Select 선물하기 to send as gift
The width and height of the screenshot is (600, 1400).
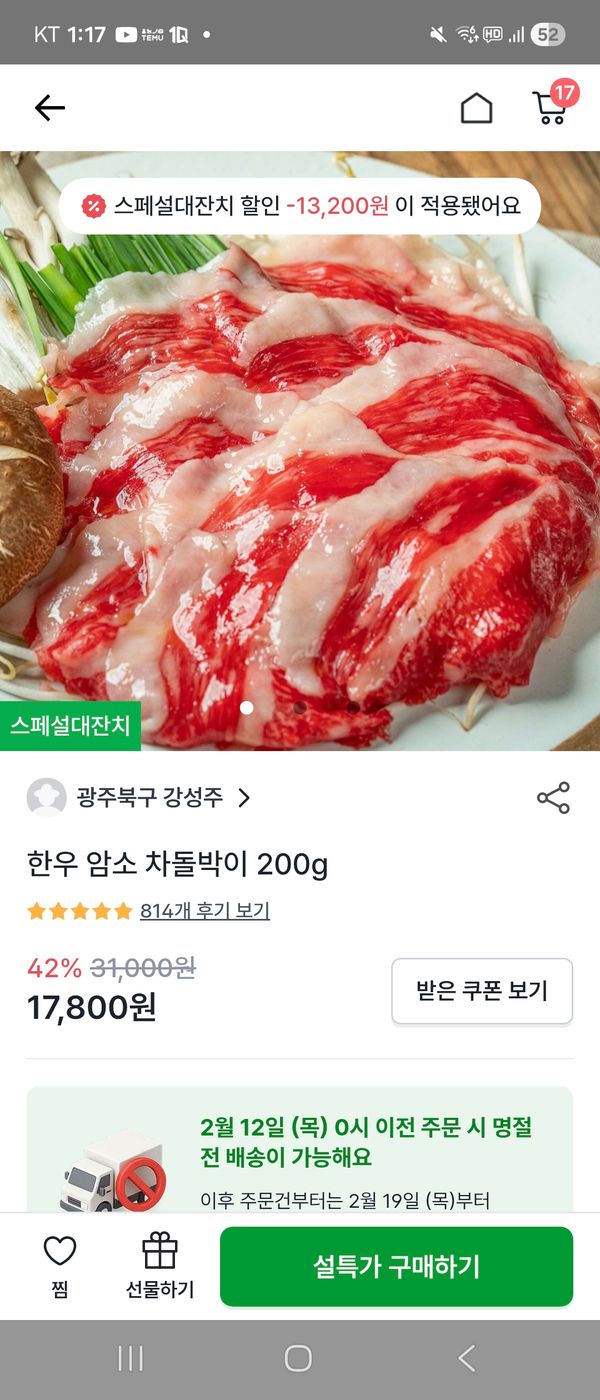tap(160, 1265)
